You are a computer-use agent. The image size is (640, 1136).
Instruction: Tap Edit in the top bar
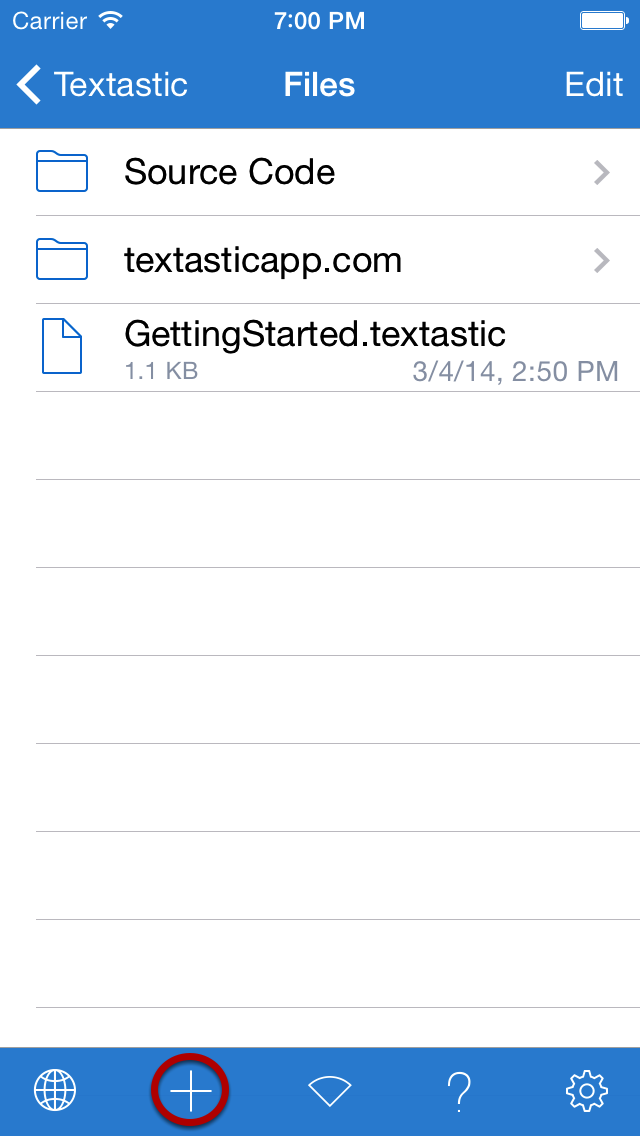594,85
